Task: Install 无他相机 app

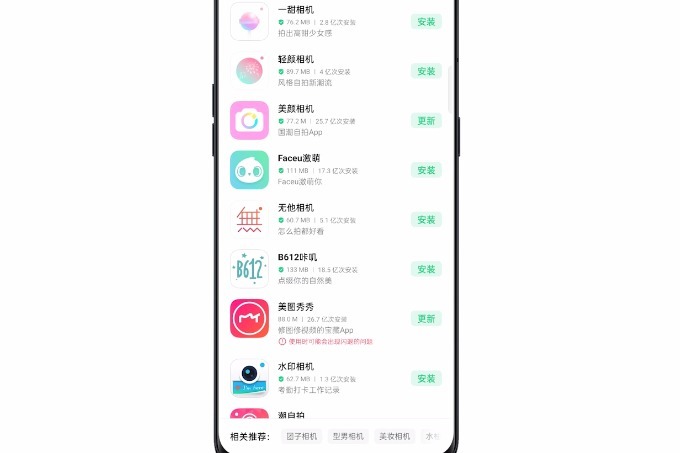Action: 426,219
